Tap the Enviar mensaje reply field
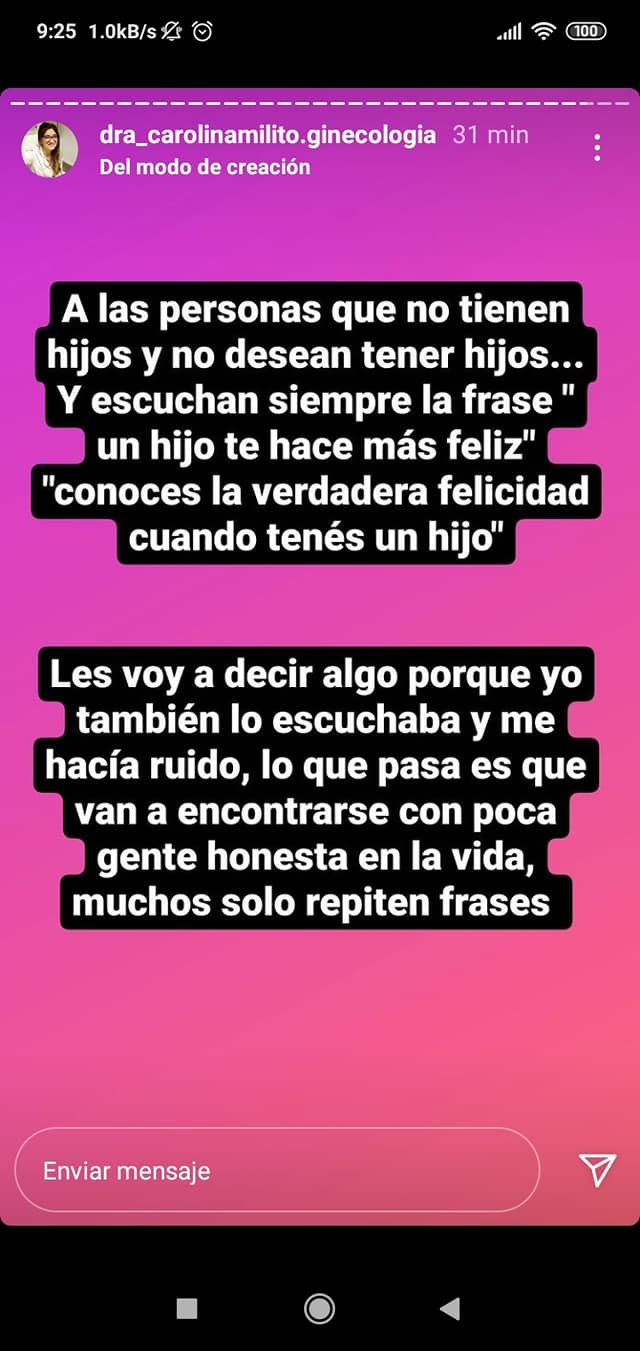This screenshot has height=1351, width=640. [277, 1171]
